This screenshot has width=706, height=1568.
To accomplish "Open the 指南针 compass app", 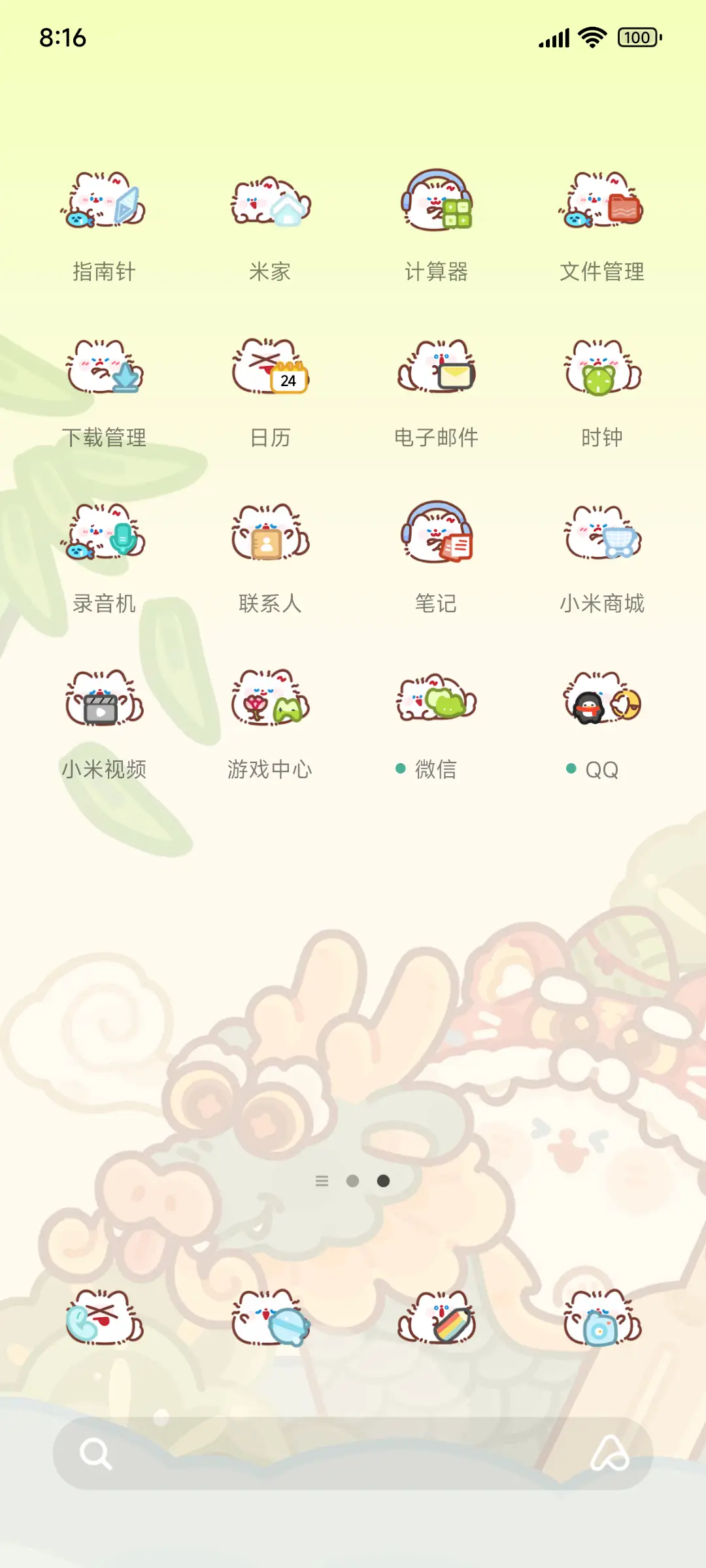I will [105, 204].
